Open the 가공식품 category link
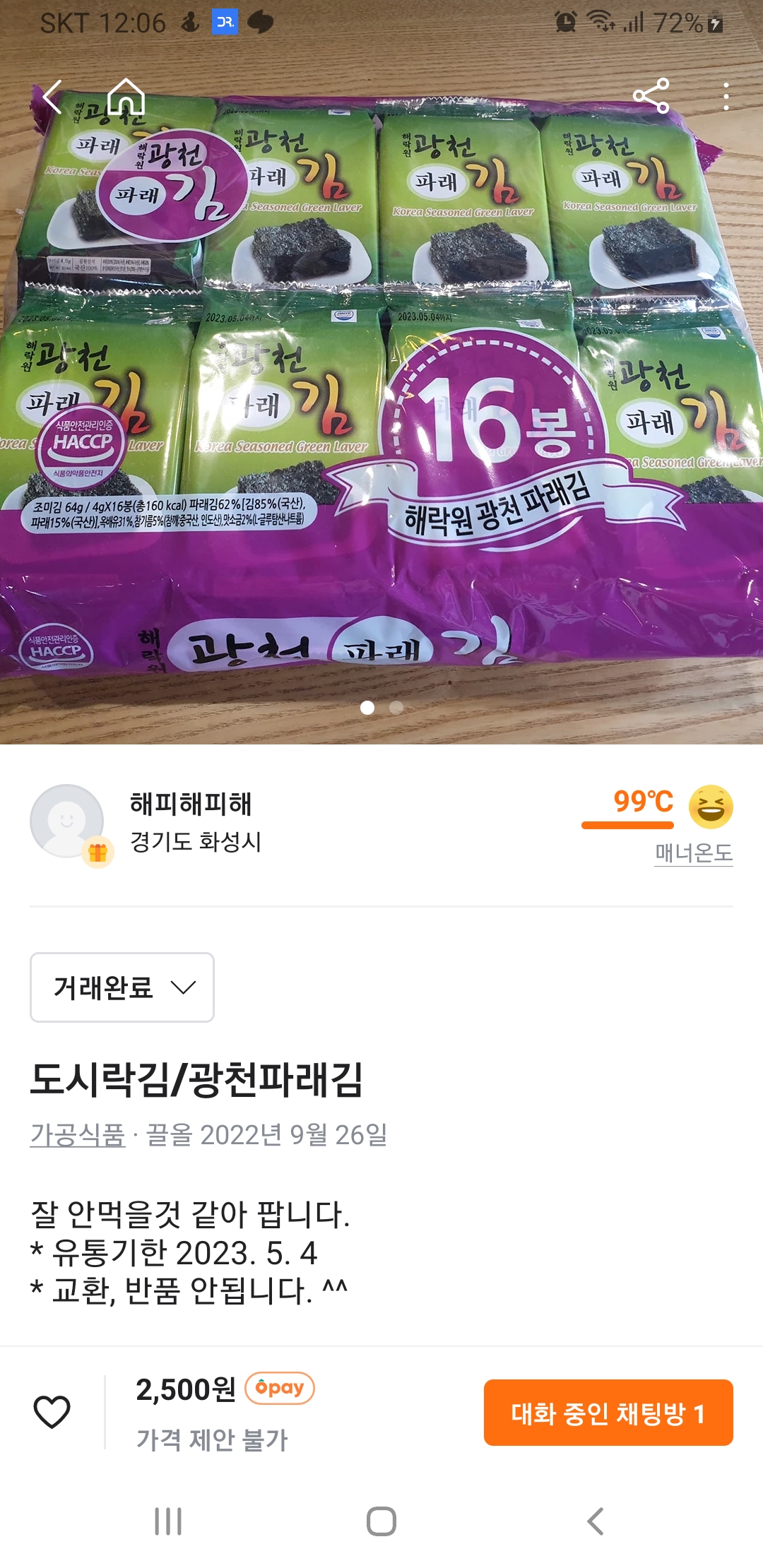Image resolution: width=763 pixels, height=1568 pixels. [x=78, y=1135]
